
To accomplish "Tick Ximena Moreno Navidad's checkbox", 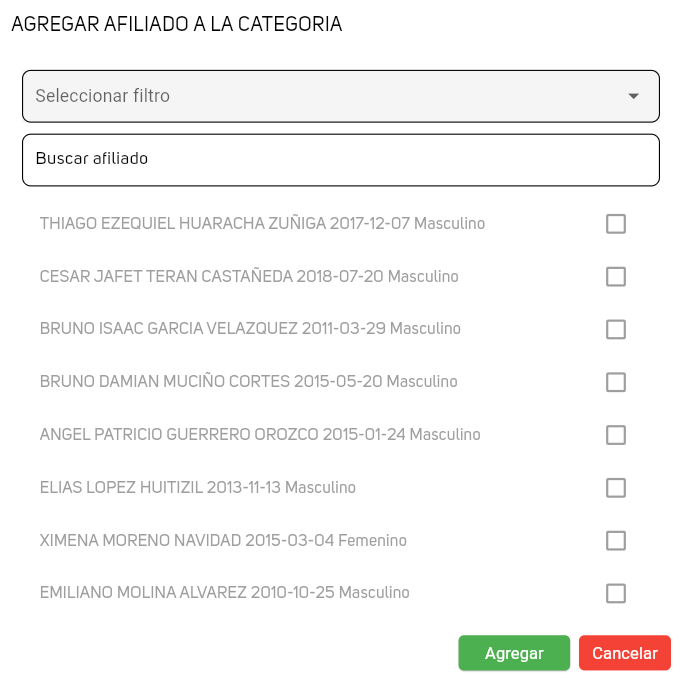I will (616, 541).
